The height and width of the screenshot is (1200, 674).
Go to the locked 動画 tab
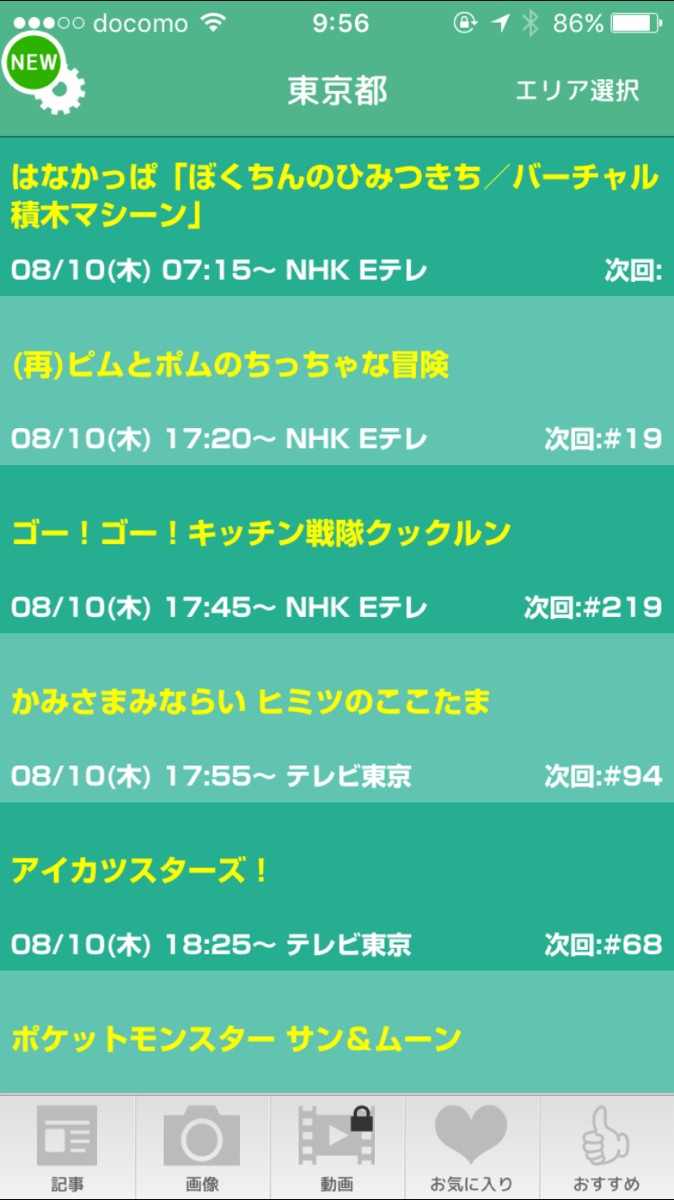coord(337,1148)
